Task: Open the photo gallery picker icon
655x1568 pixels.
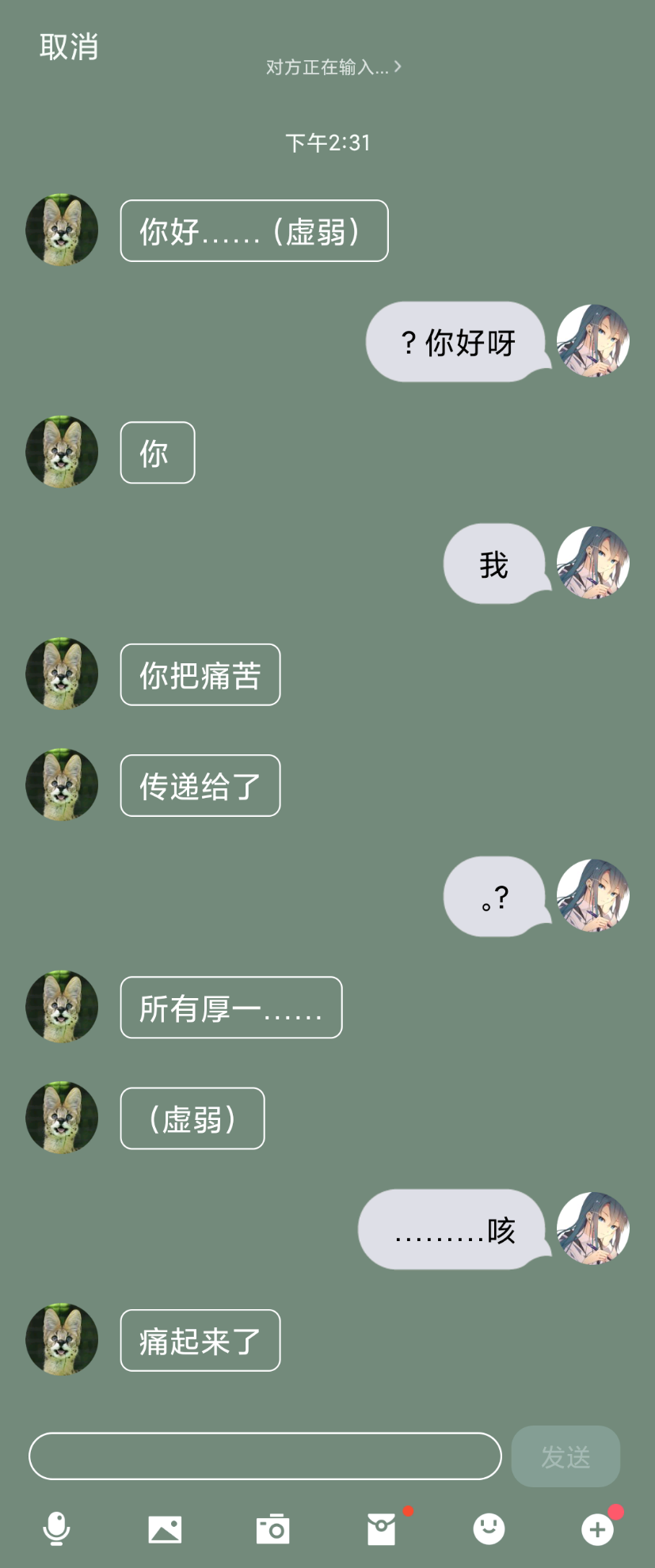Action: coord(164,1528)
